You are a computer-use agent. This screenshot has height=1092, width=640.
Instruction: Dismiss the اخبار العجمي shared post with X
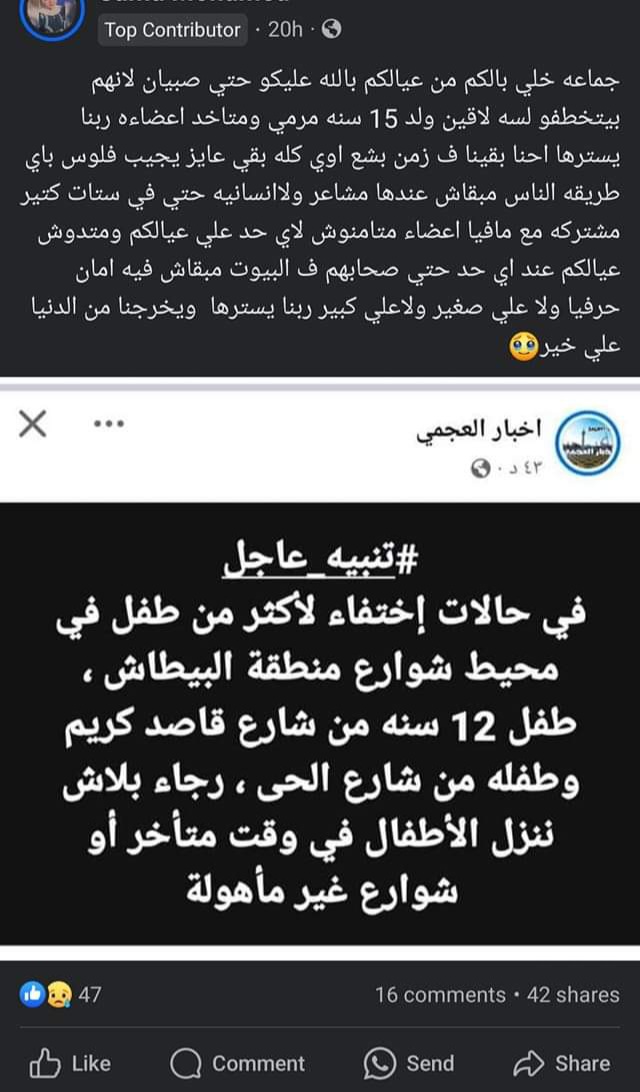point(33,424)
